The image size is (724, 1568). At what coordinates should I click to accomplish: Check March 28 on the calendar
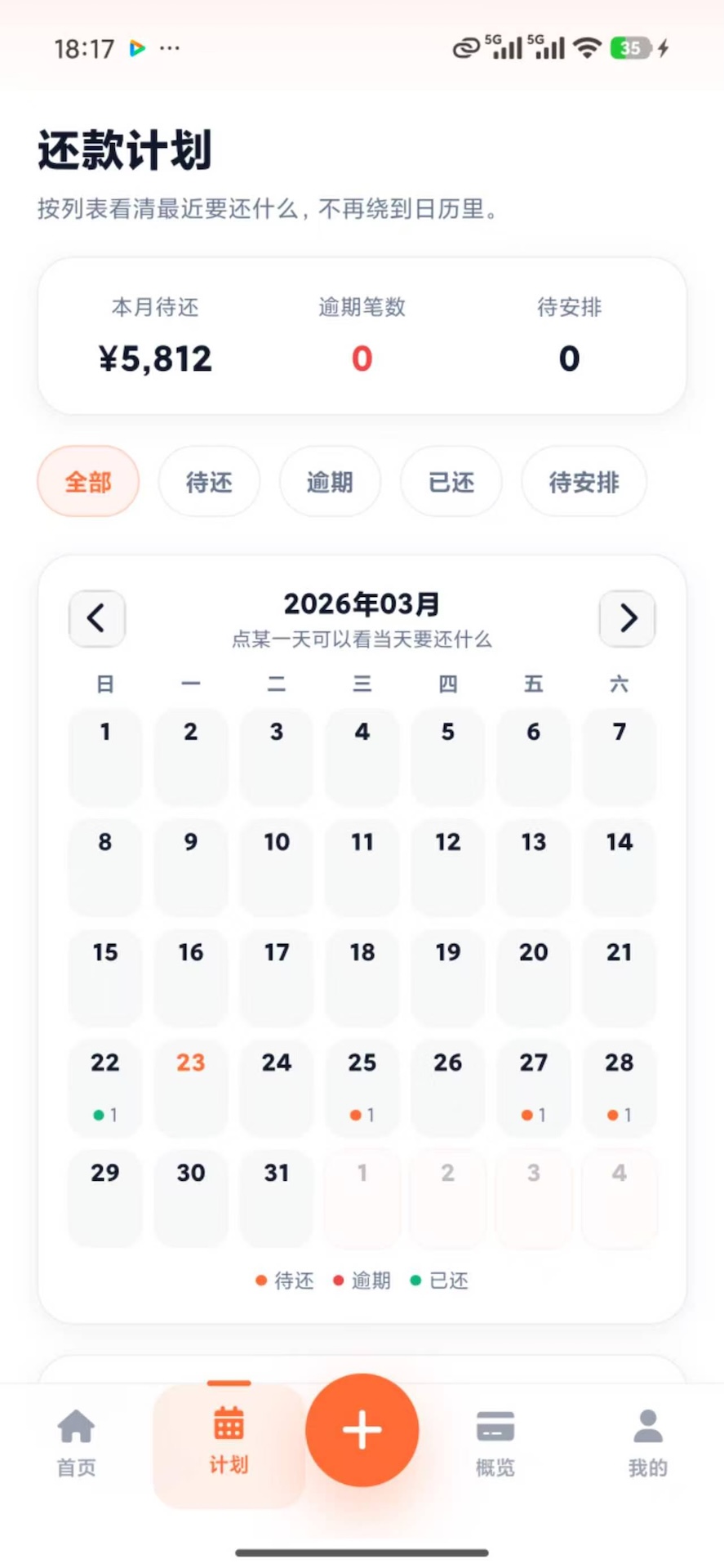click(620, 1086)
